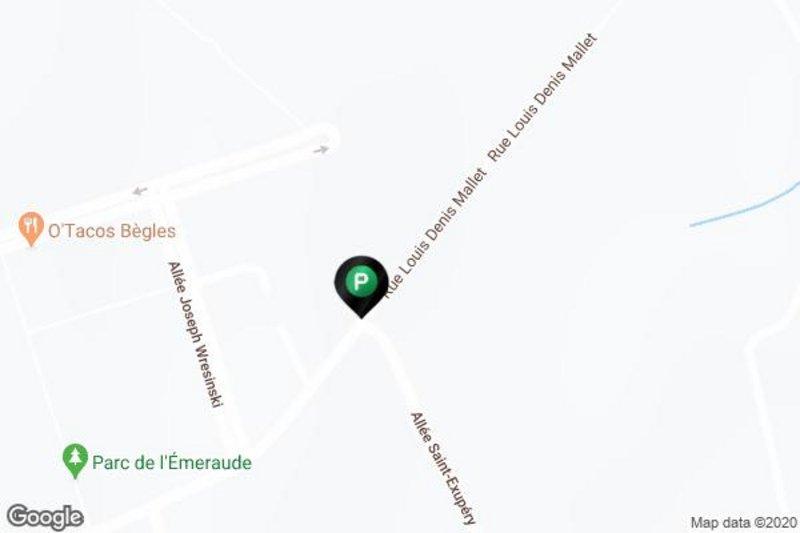Open the O'Tacos Bègles restaurant marker
The image size is (800, 533).
point(32,230)
